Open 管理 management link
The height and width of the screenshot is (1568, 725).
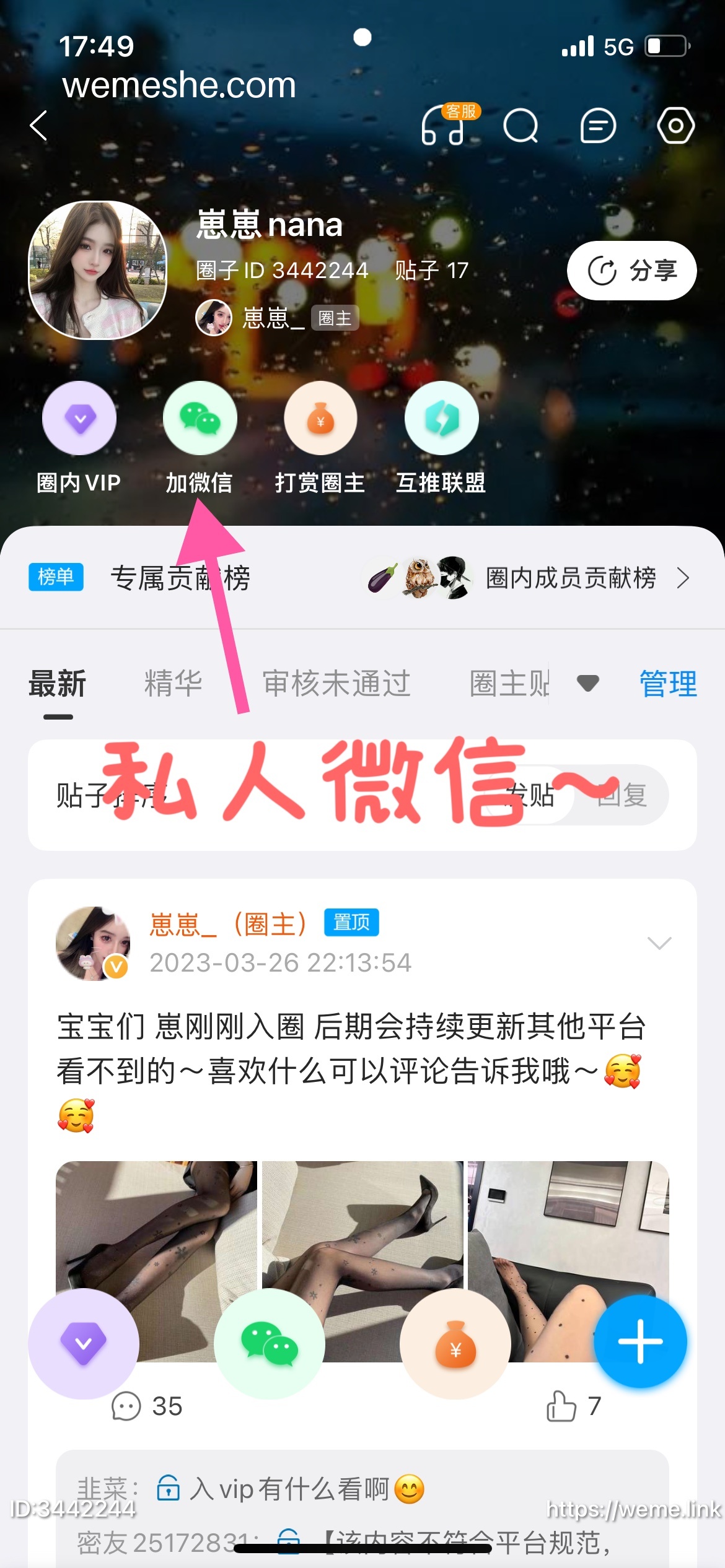click(668, 684)
